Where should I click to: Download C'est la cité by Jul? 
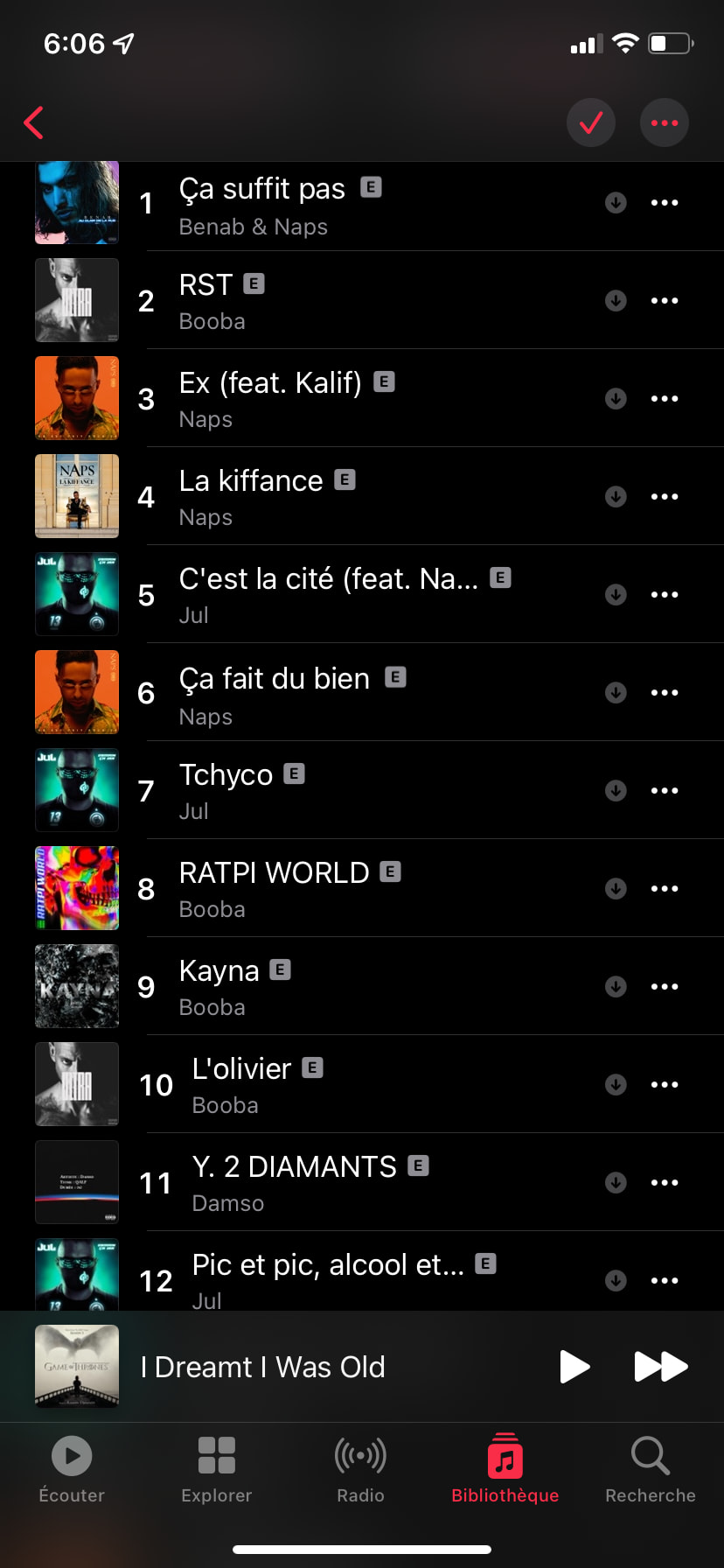point(616,595)
